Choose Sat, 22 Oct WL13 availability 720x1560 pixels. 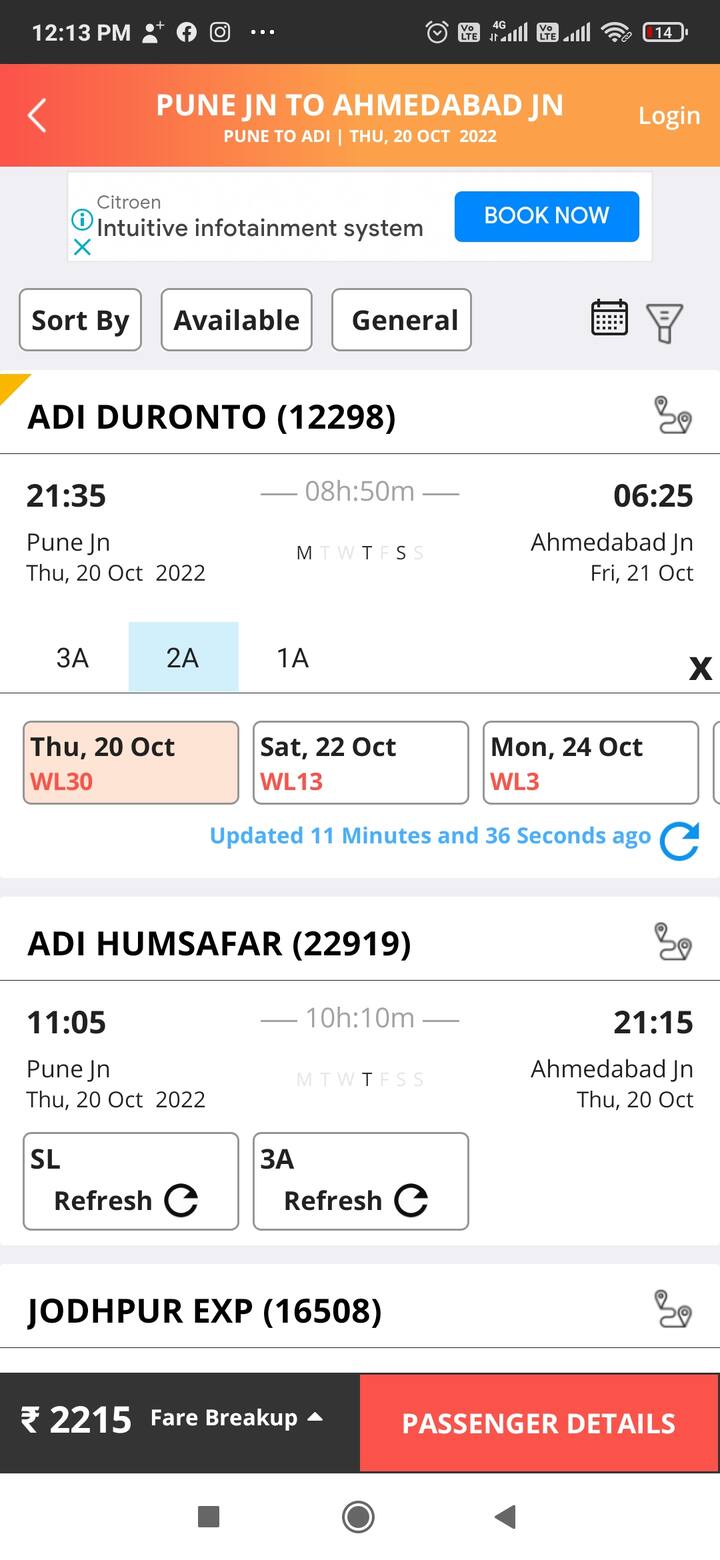pyautogui.click(x=360, y=762)
